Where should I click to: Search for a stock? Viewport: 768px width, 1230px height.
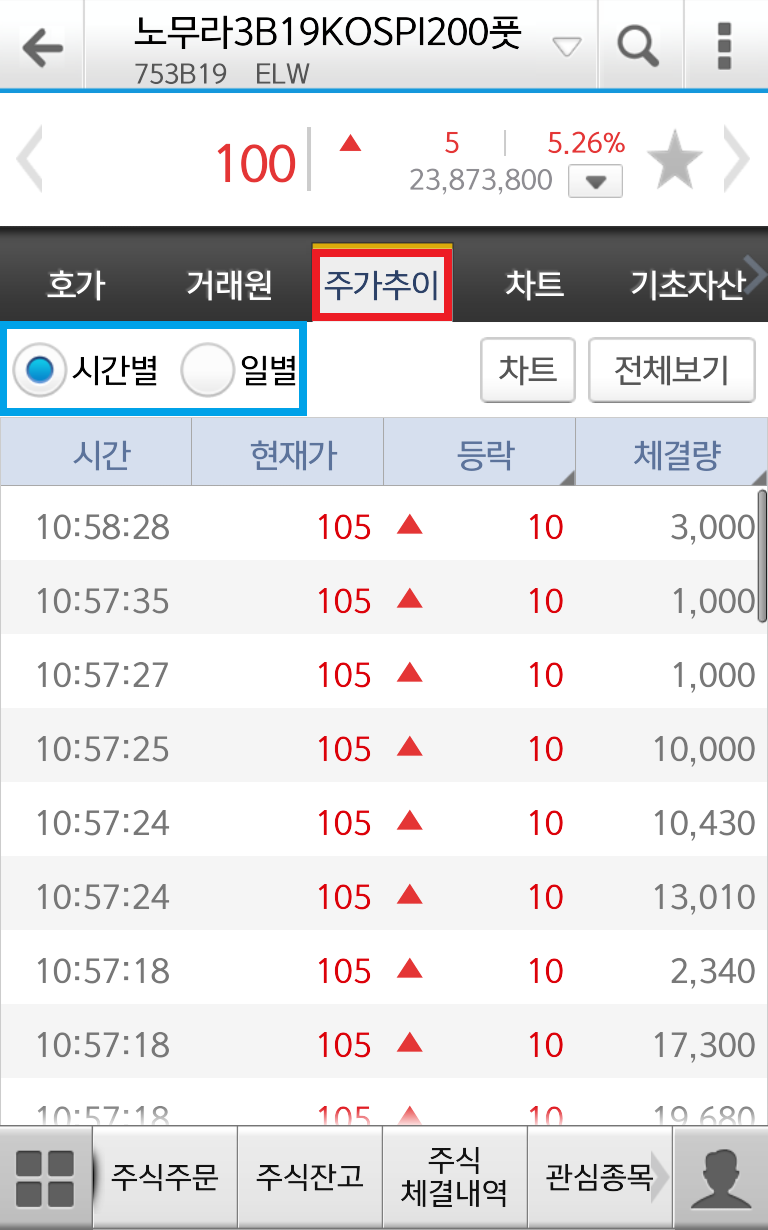click(637, 46)
